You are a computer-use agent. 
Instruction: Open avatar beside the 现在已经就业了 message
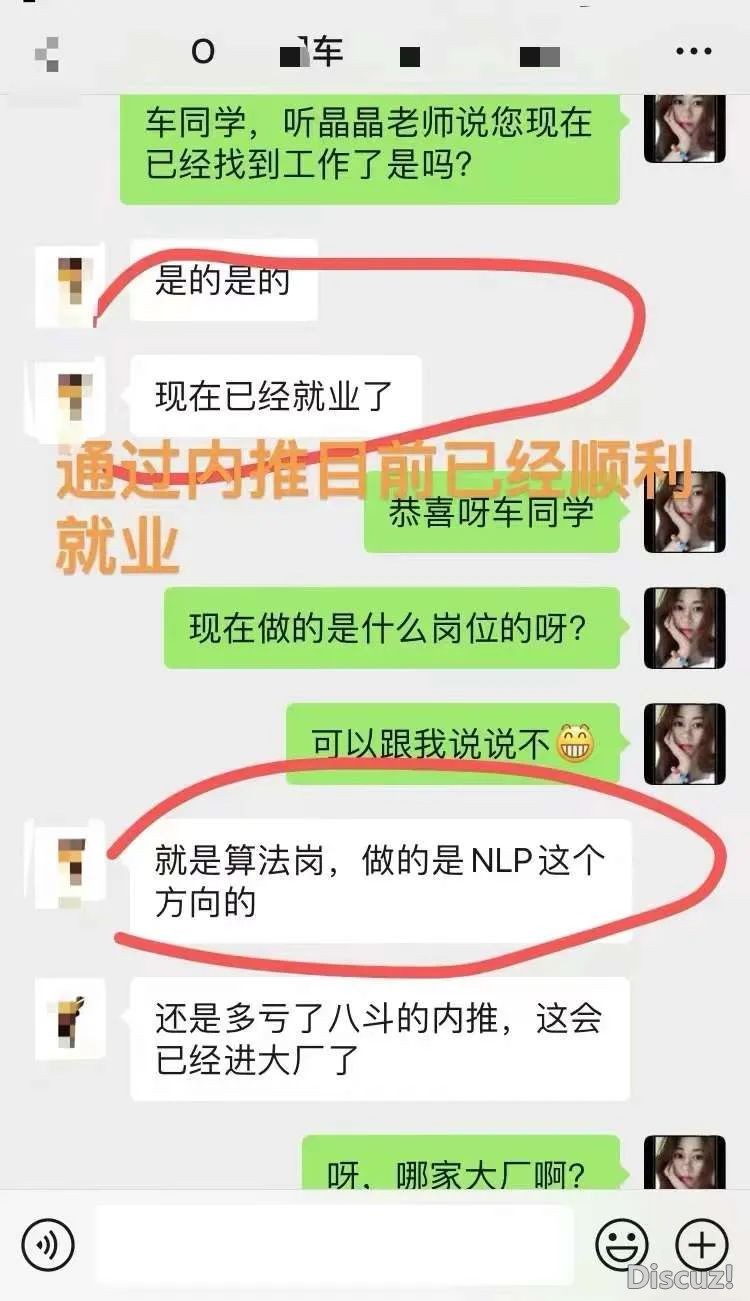tap(70, 397)
